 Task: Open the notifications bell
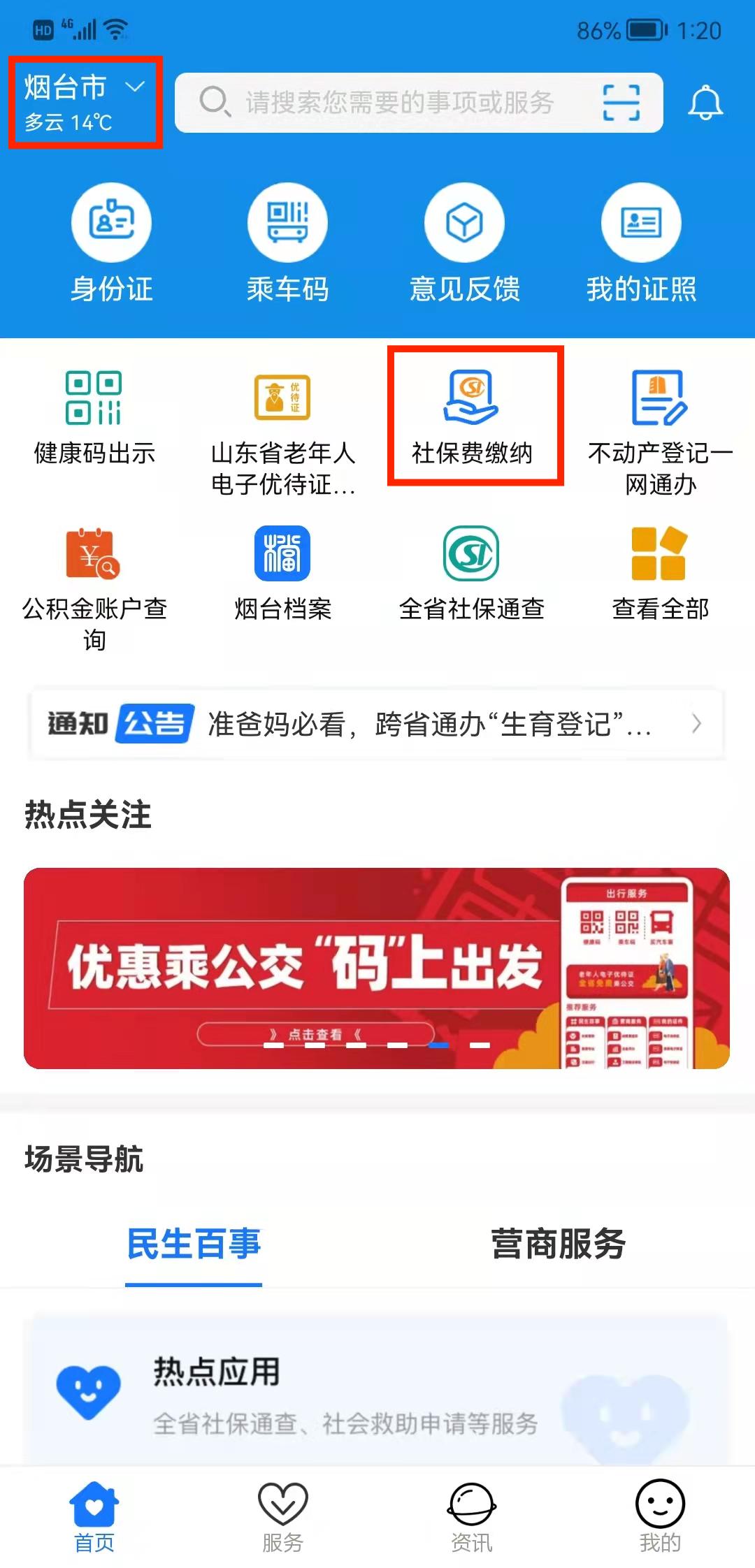click(x=705, y=103)
